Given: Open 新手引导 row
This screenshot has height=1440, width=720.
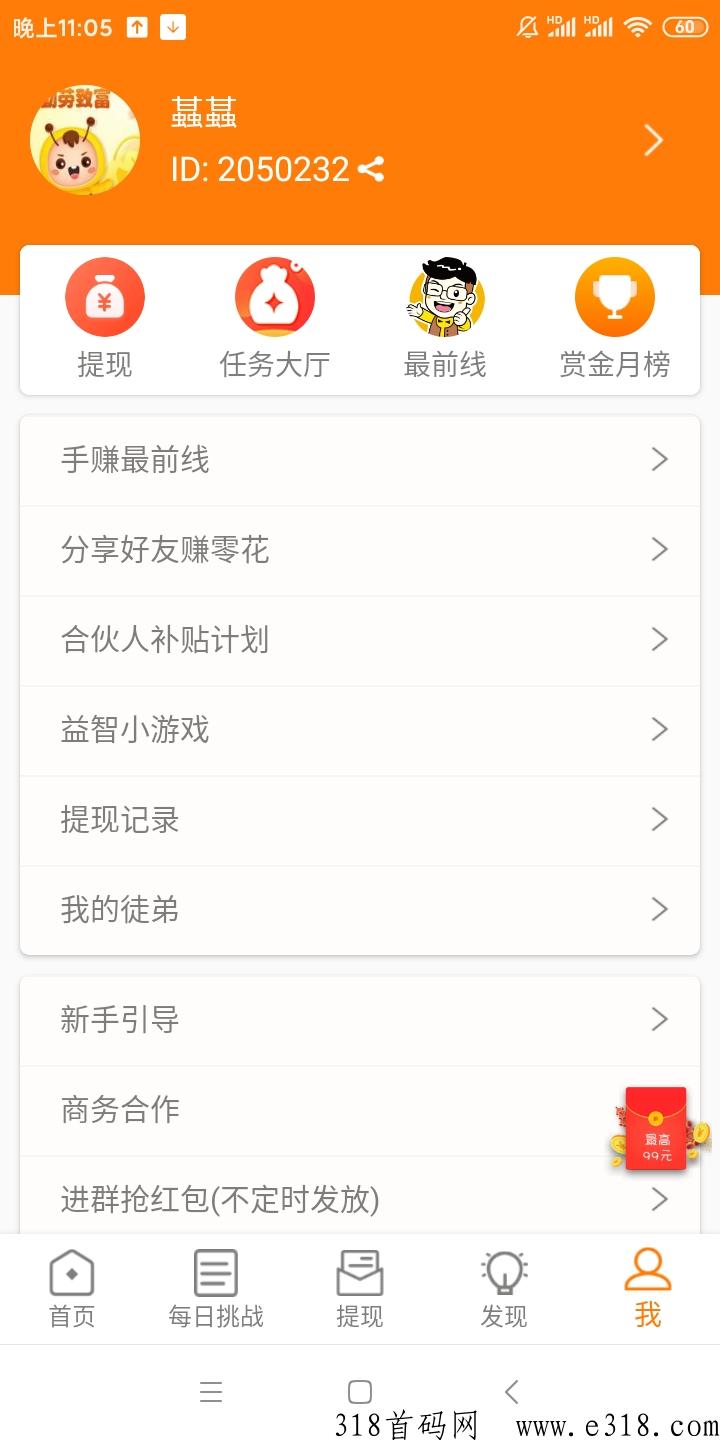Looking at the screenshot, I should [360, 1020].
